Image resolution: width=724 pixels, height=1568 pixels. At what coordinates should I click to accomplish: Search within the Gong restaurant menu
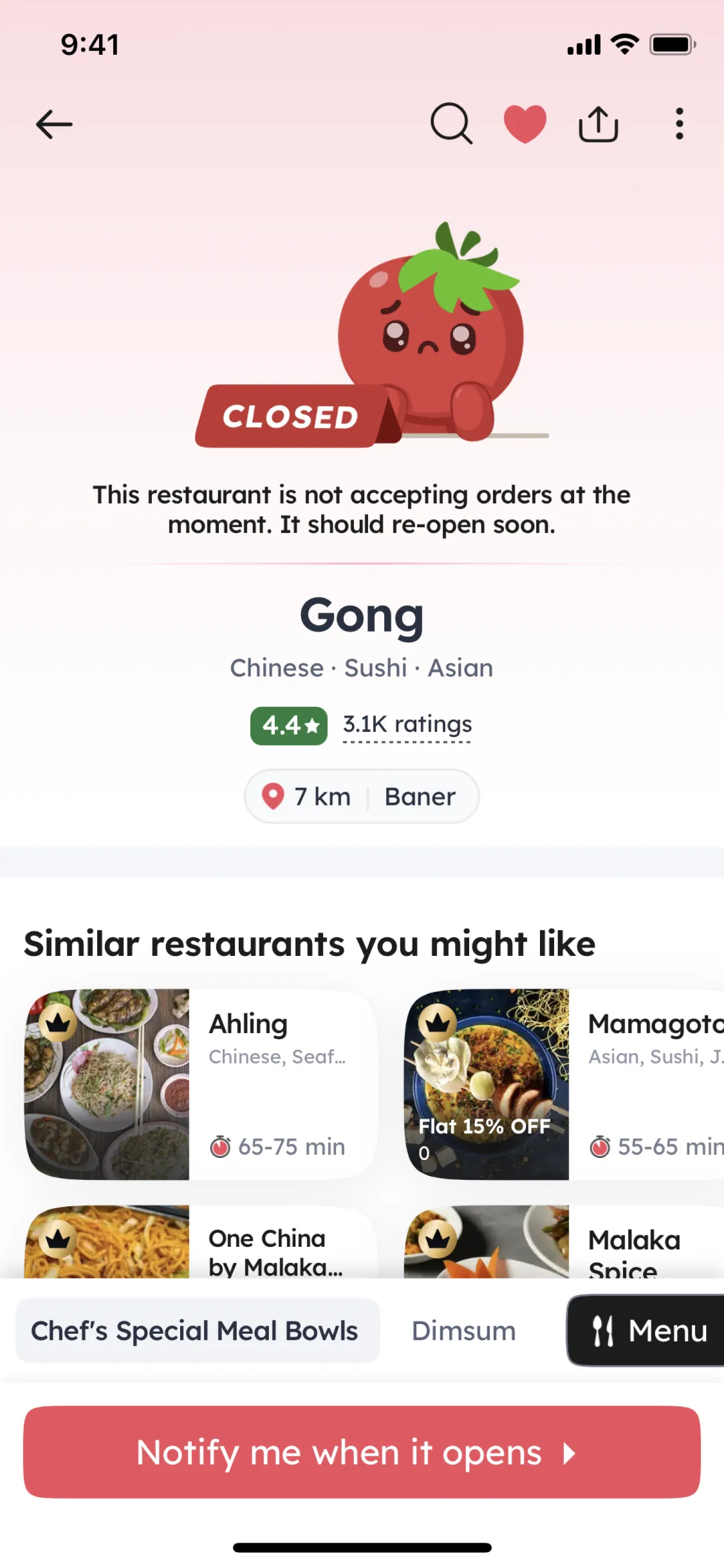point(451,123)
